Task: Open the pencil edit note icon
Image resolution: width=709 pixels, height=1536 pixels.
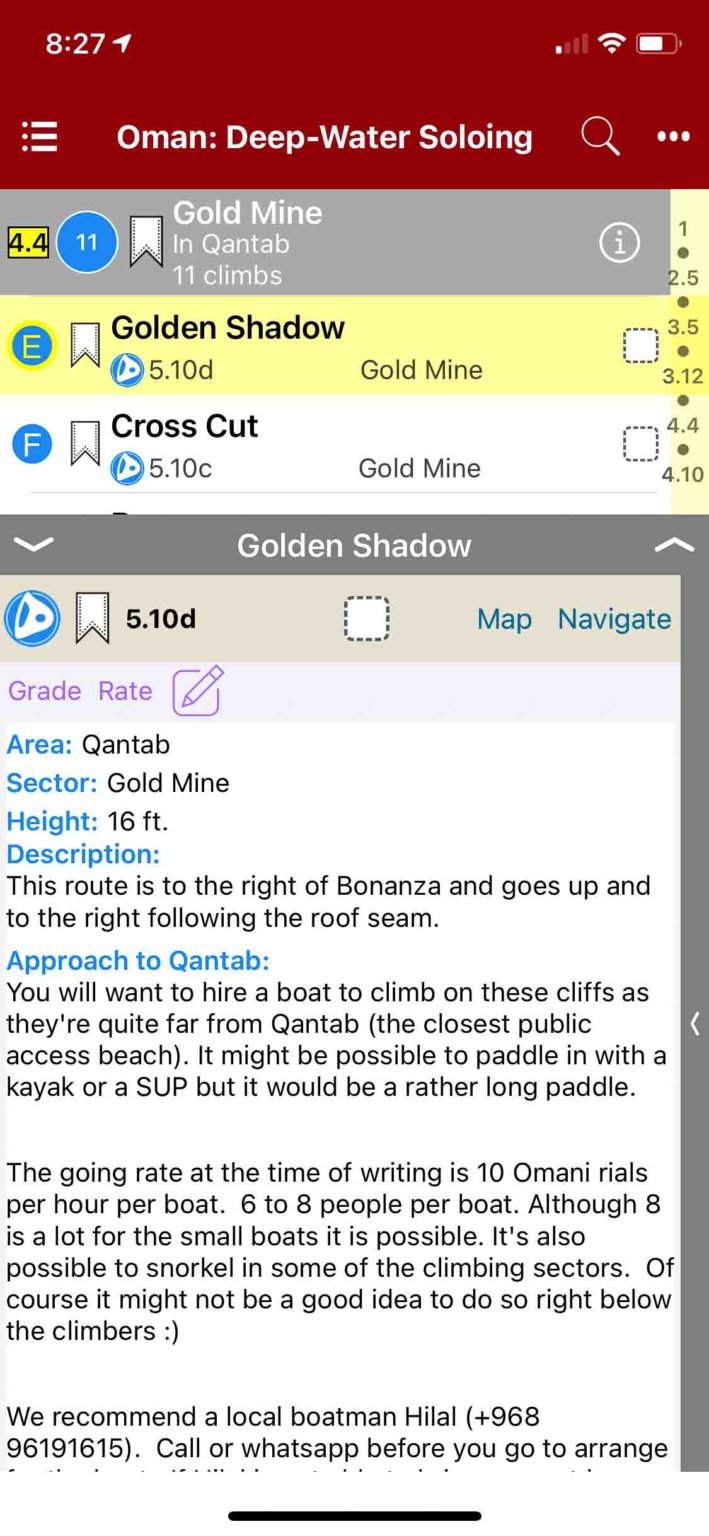Action: (x=197, y=691)
